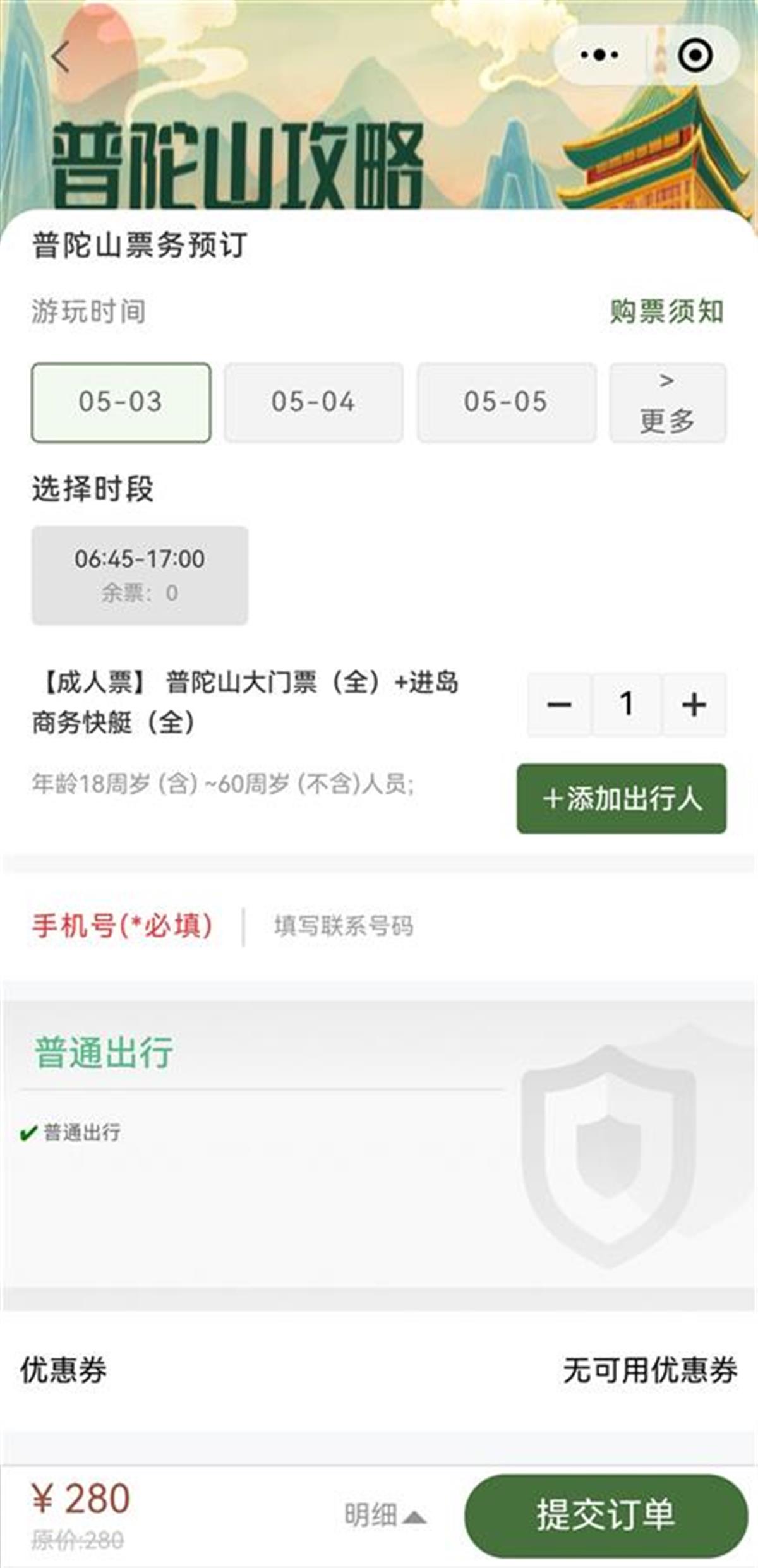Tap 添加出行人 to add a traveler
Viewport: 758px width, 1568px height.
(x=622, y=798)
